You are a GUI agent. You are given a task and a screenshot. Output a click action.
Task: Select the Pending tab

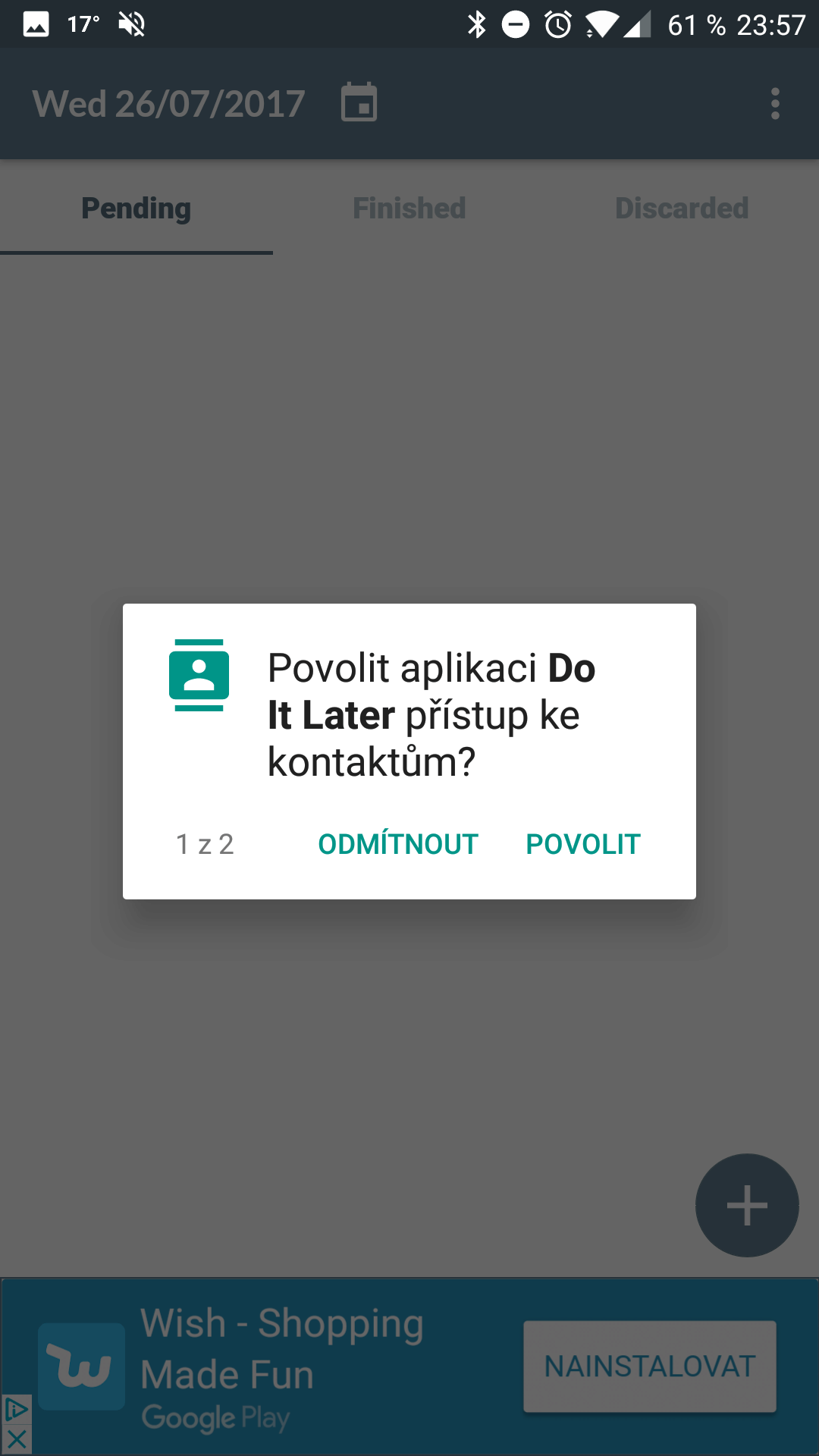[x=136, y=208]
